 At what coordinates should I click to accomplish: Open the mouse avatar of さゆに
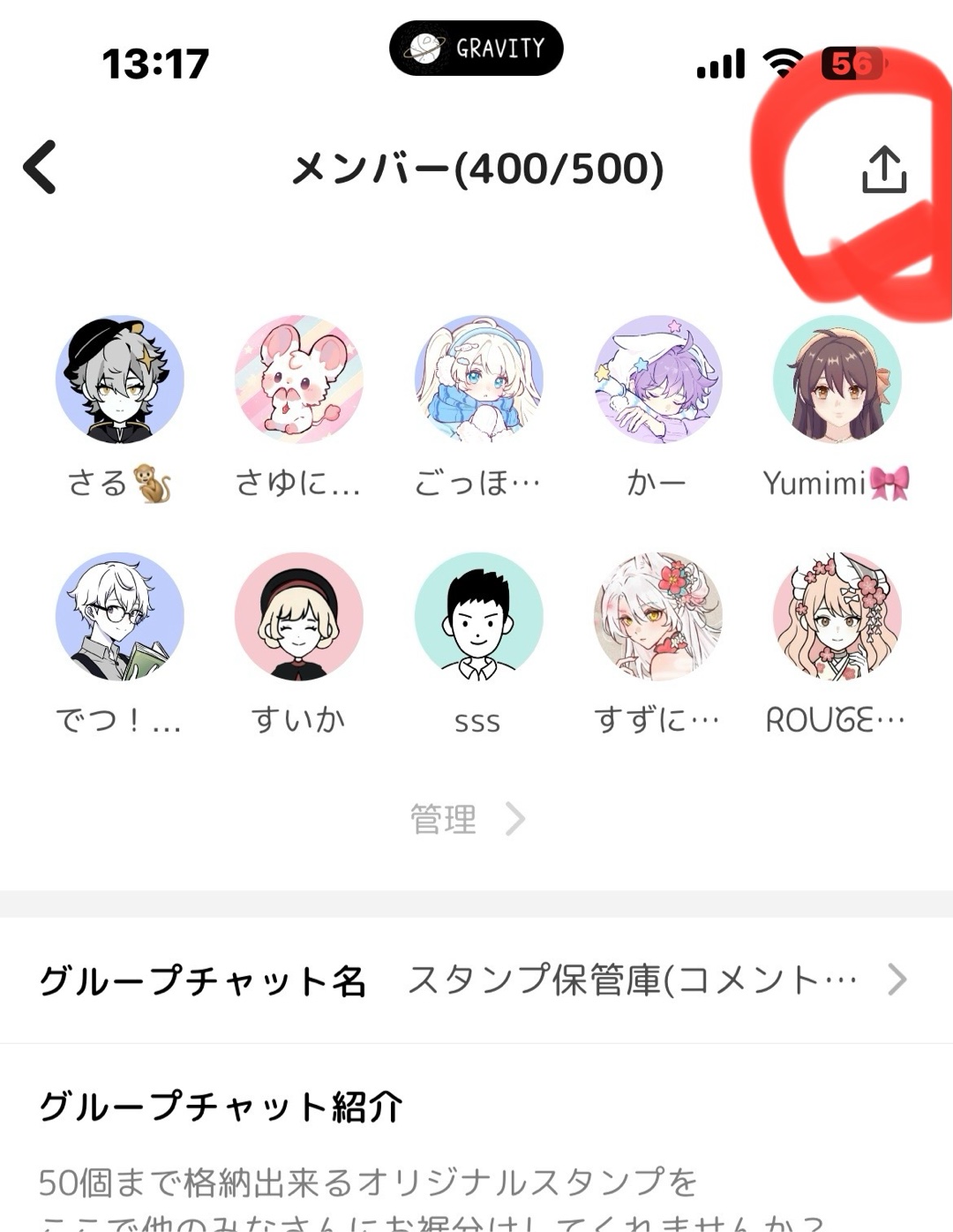pyautogui.click(x=300, y=379)
